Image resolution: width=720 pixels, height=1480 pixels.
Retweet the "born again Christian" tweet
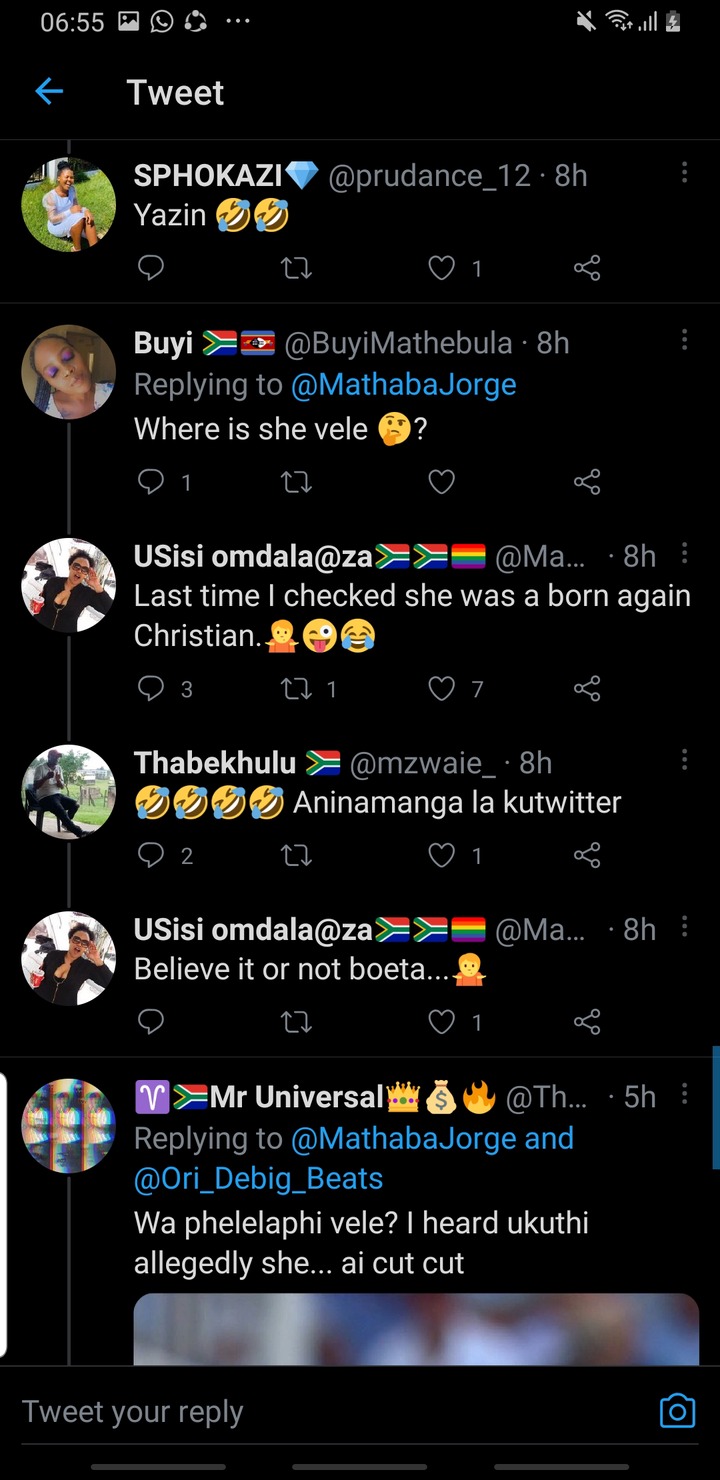[x=297, y=688]
